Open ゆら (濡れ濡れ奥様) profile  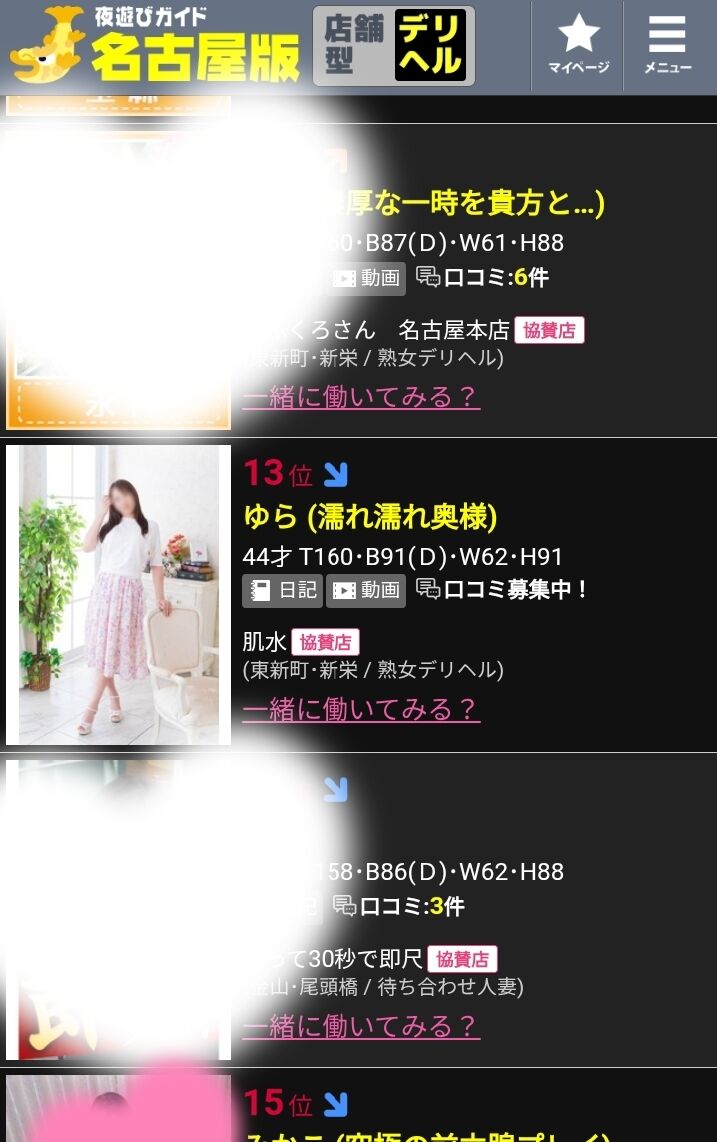coord(370,516)
